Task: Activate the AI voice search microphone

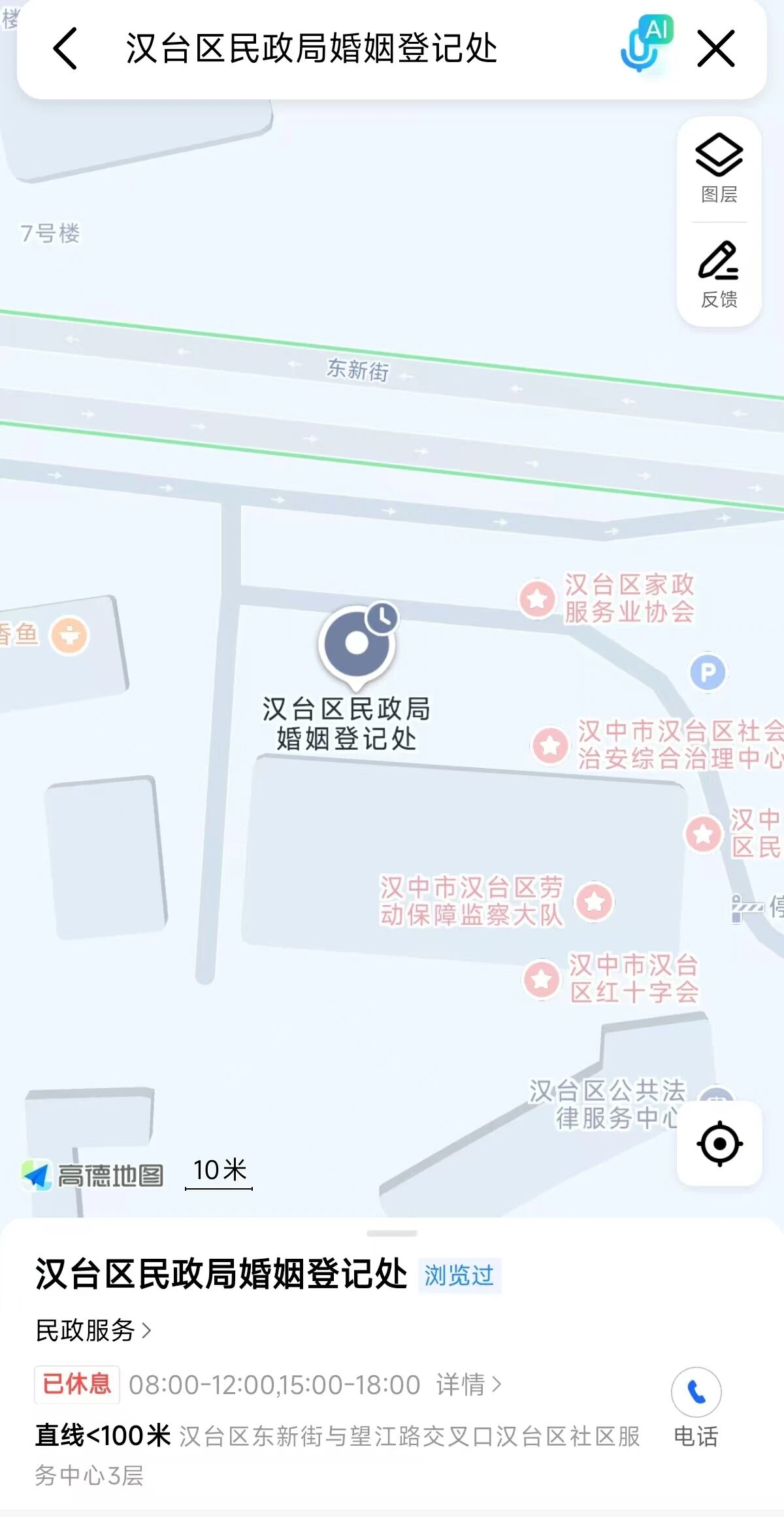Action: coord(645,47)
